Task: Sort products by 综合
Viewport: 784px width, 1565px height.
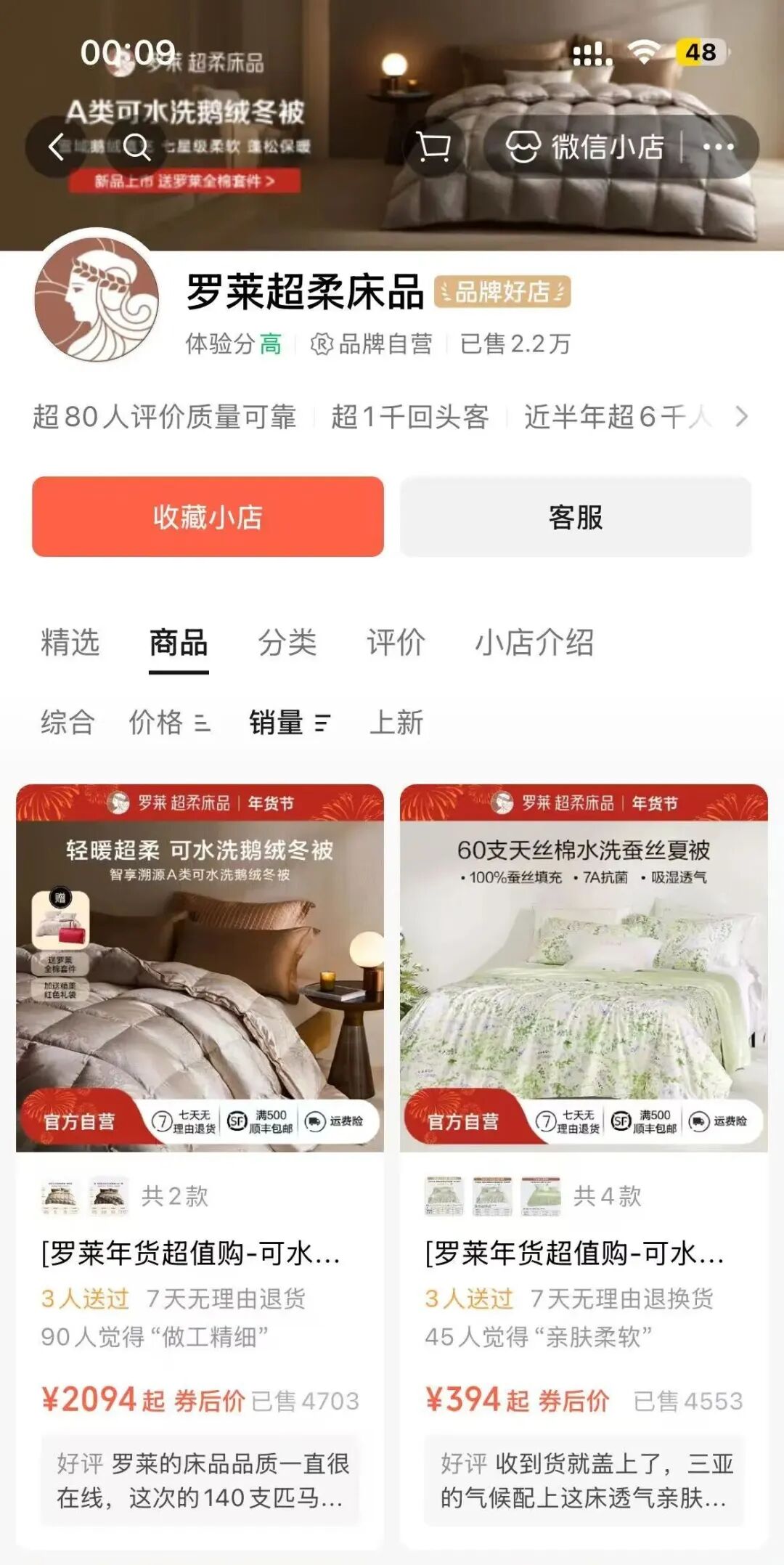Action: coord(68,723)
